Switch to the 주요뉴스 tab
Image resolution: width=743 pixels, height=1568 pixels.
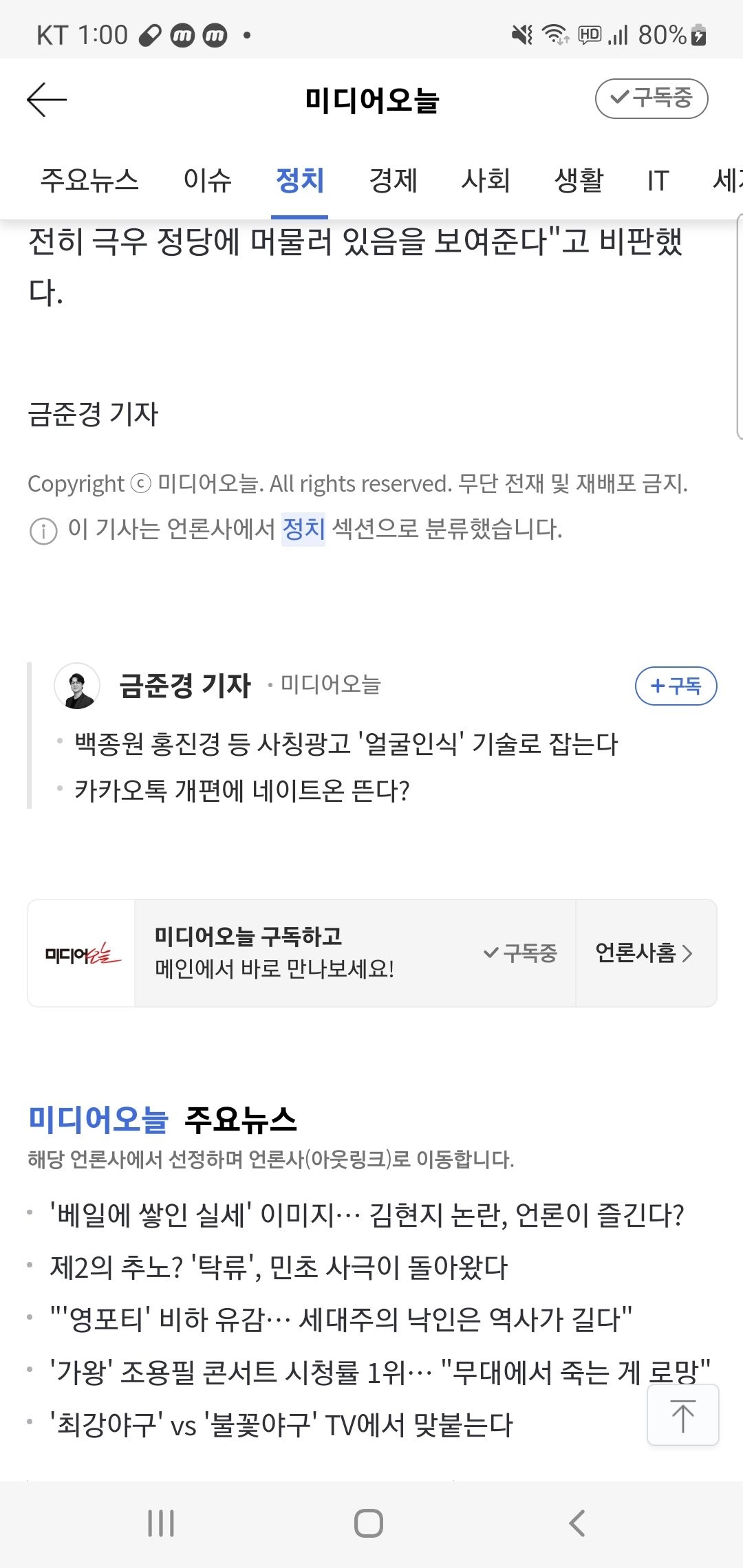point(89,180)
